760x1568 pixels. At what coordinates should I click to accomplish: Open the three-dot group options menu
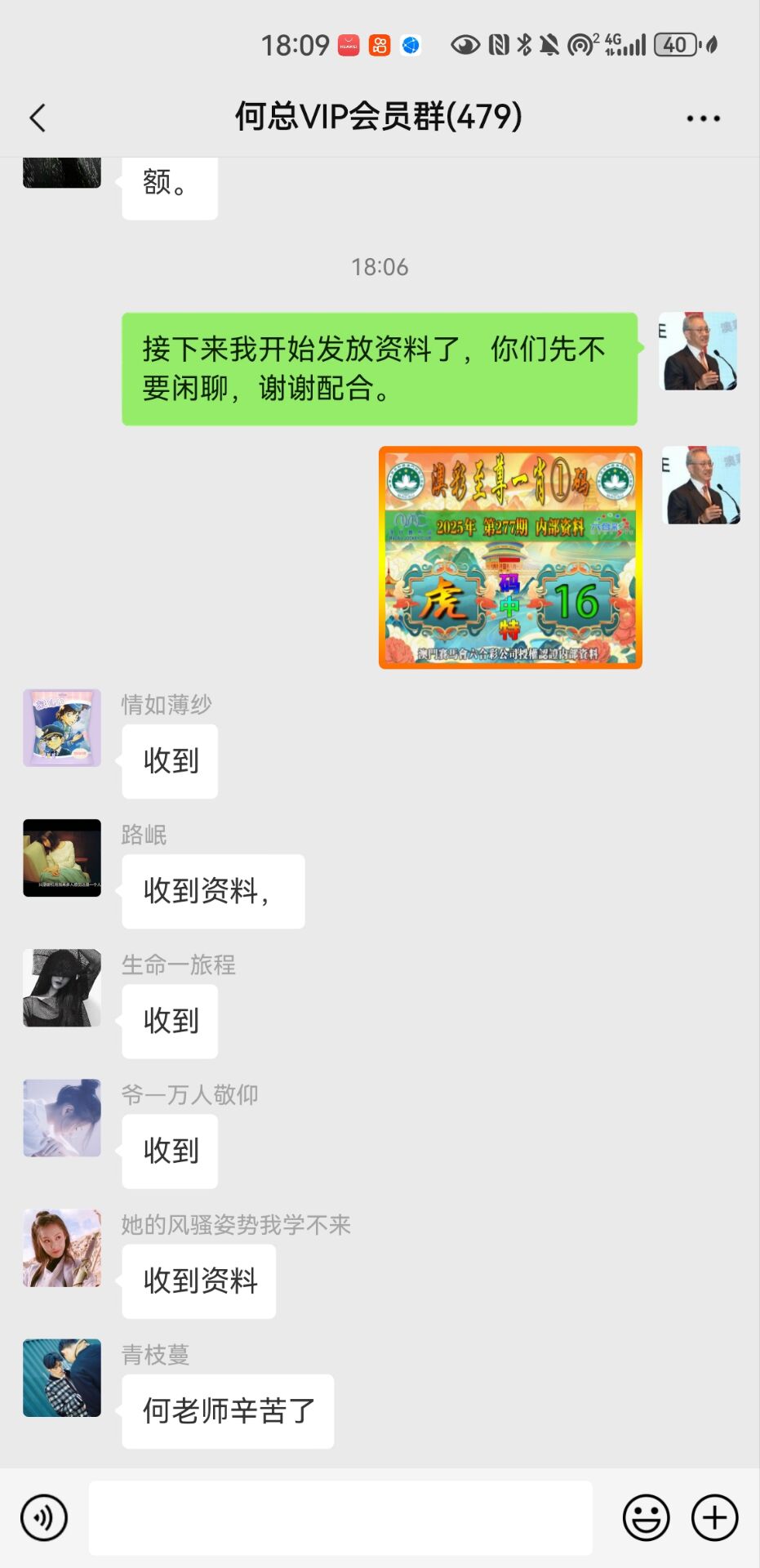[702, 117]
